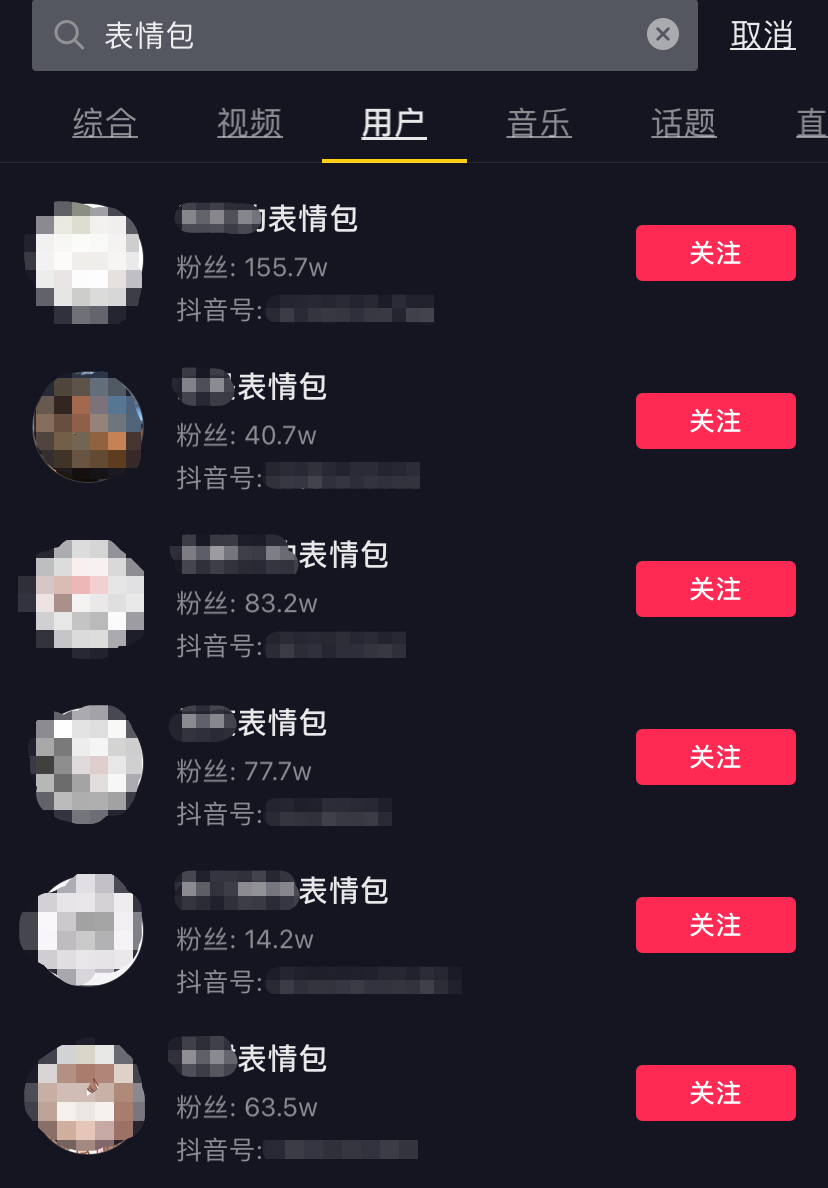Follow the user with 40.7w fans
The width and height of the screenshot is (828, 1188).
click(x=715, y=421)
